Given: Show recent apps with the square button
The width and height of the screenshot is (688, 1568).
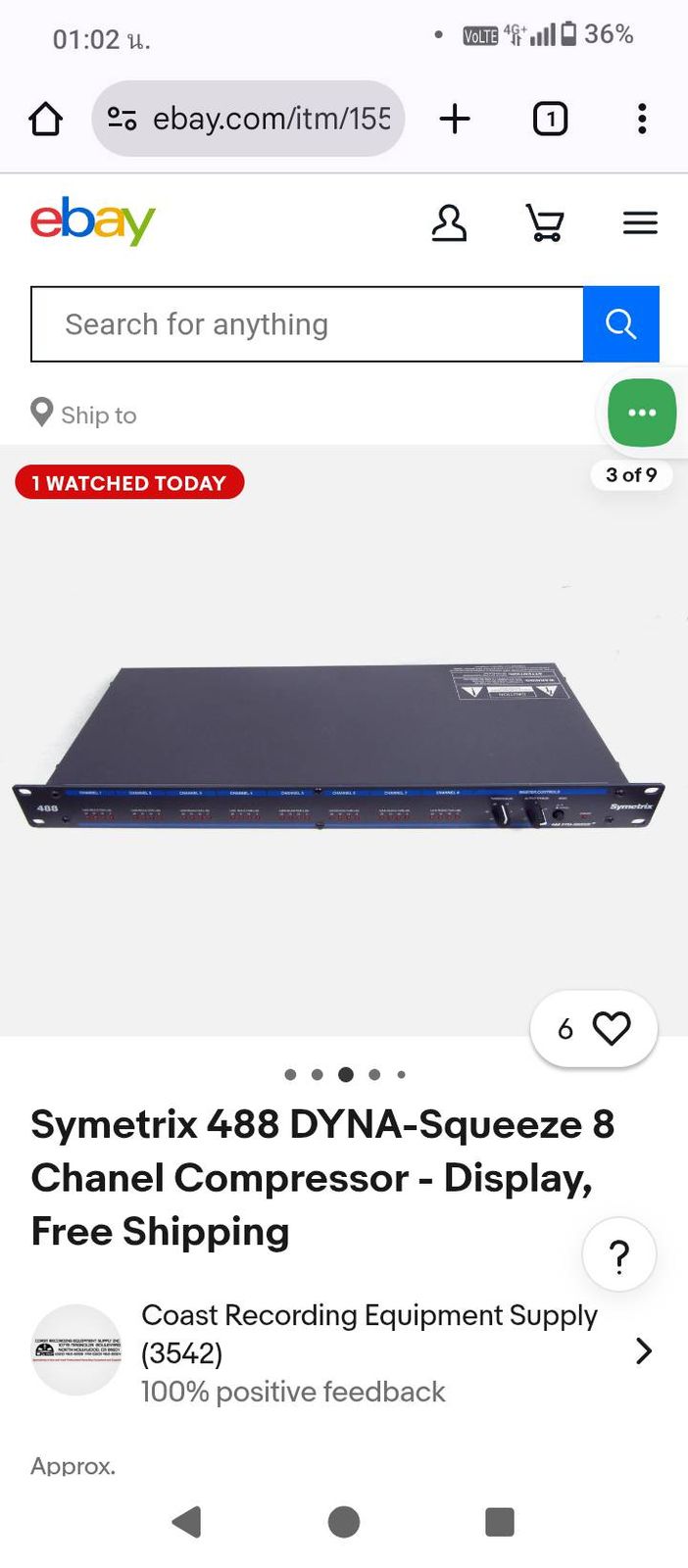Looking at the screenshot, I should 500,1522.
